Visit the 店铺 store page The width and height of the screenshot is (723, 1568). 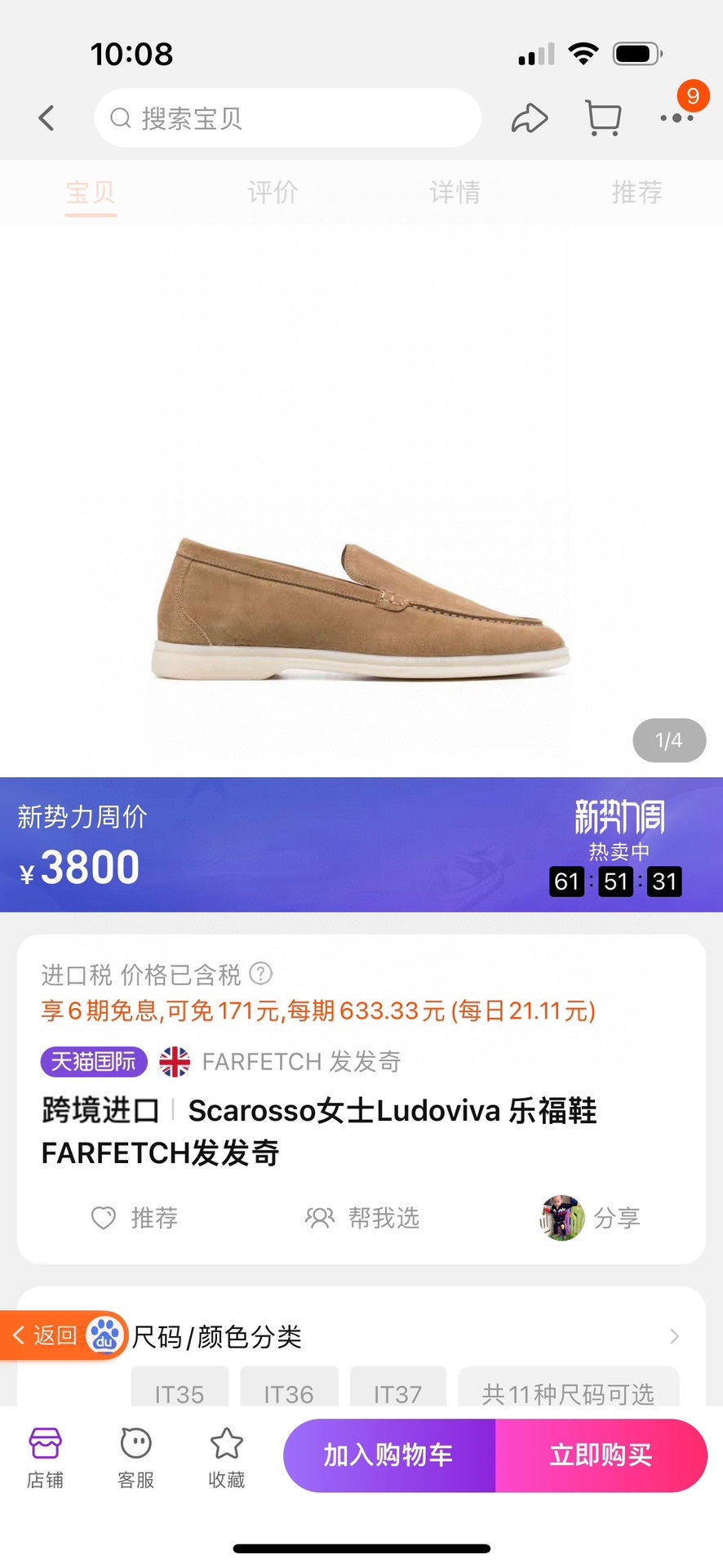tap(45, 1458)
